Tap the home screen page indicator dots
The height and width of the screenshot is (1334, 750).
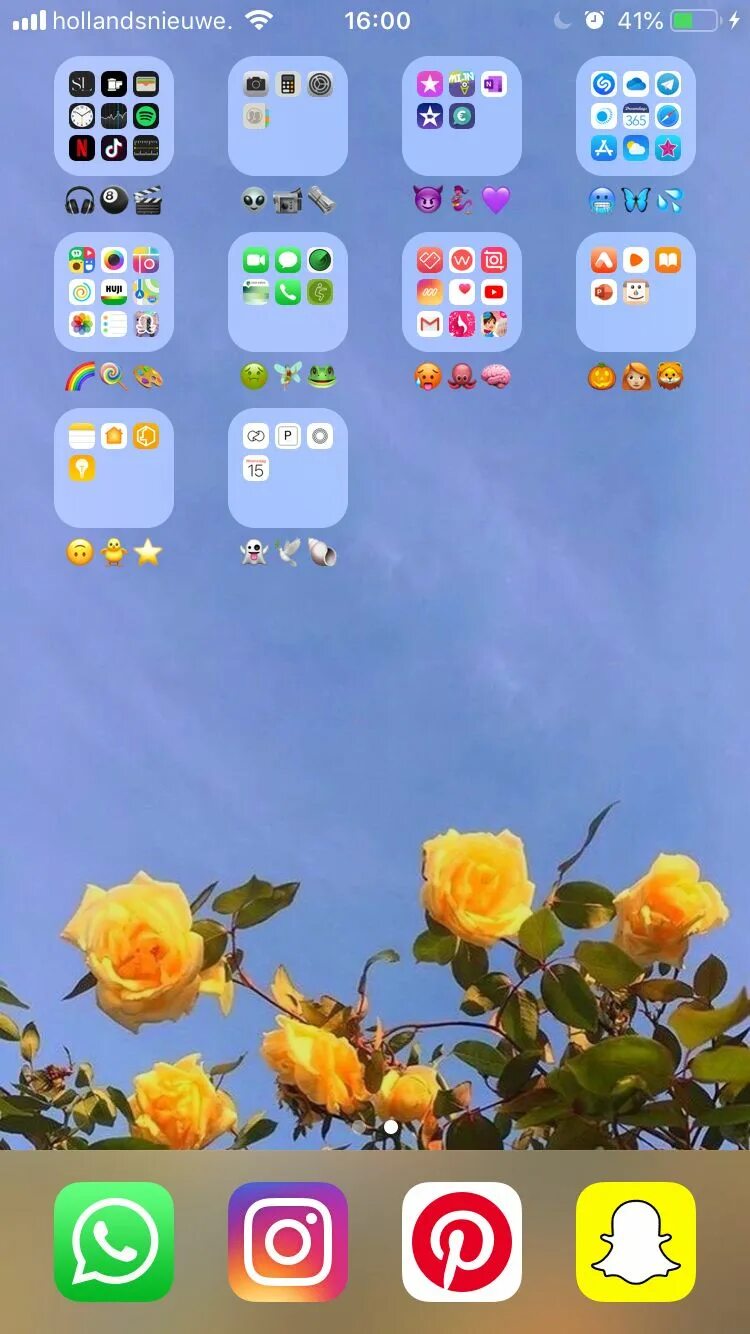coord(375,1127)
